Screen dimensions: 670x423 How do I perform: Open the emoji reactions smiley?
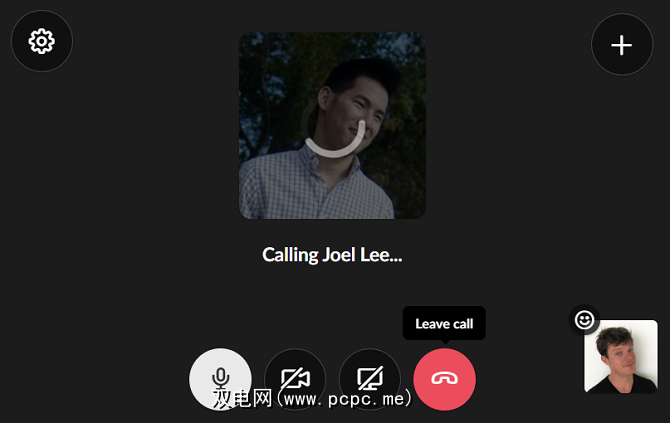pos(585,320)
